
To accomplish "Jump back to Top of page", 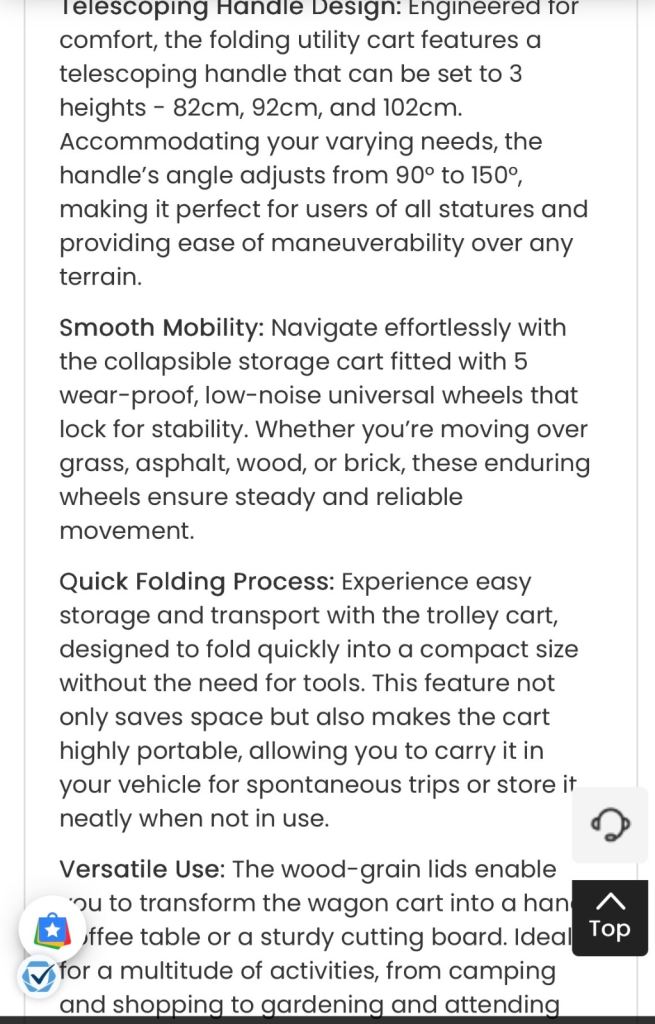I will [609, 917].
